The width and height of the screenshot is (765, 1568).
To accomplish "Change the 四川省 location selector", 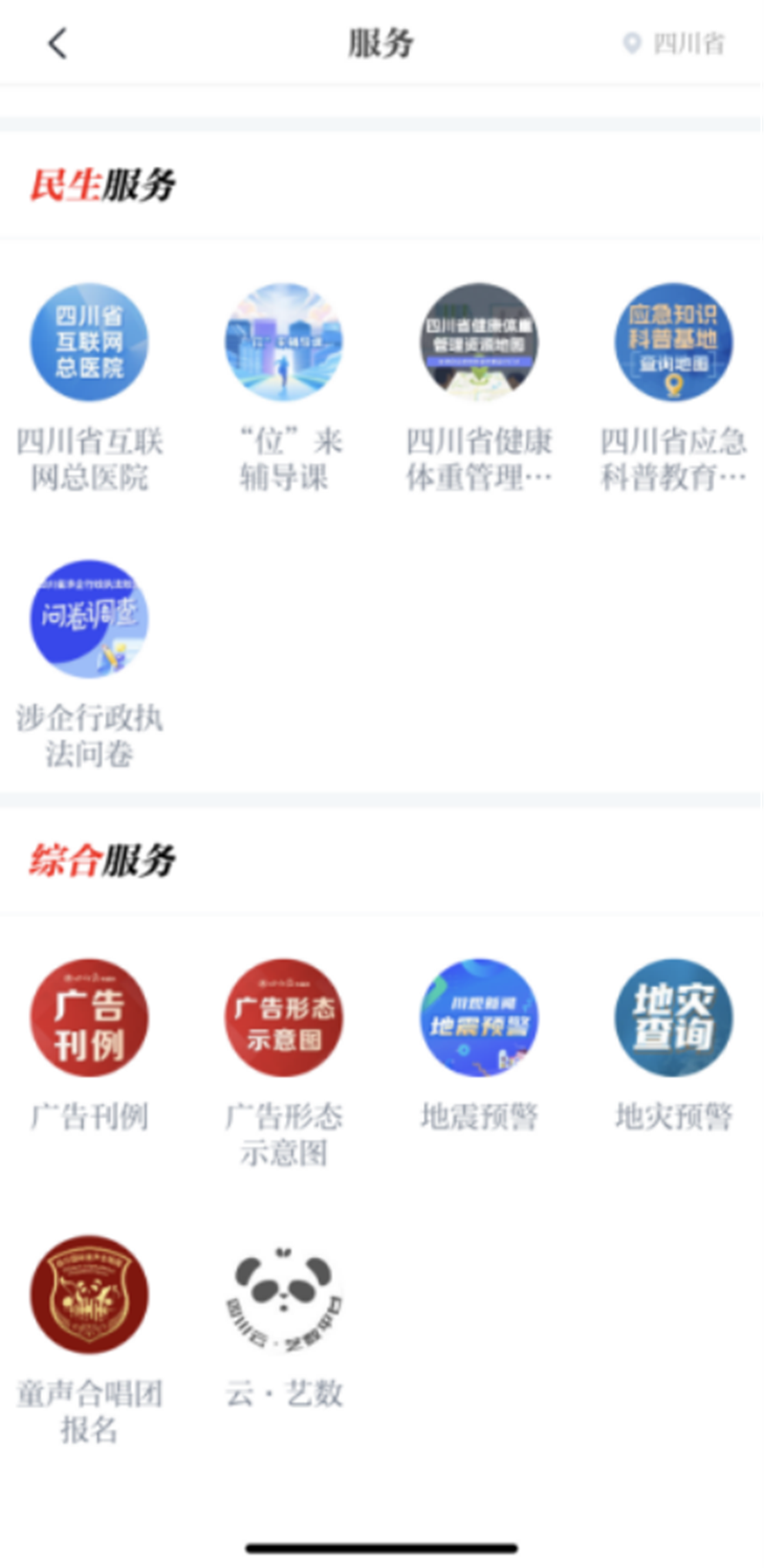I will click(x=674, y=43).
